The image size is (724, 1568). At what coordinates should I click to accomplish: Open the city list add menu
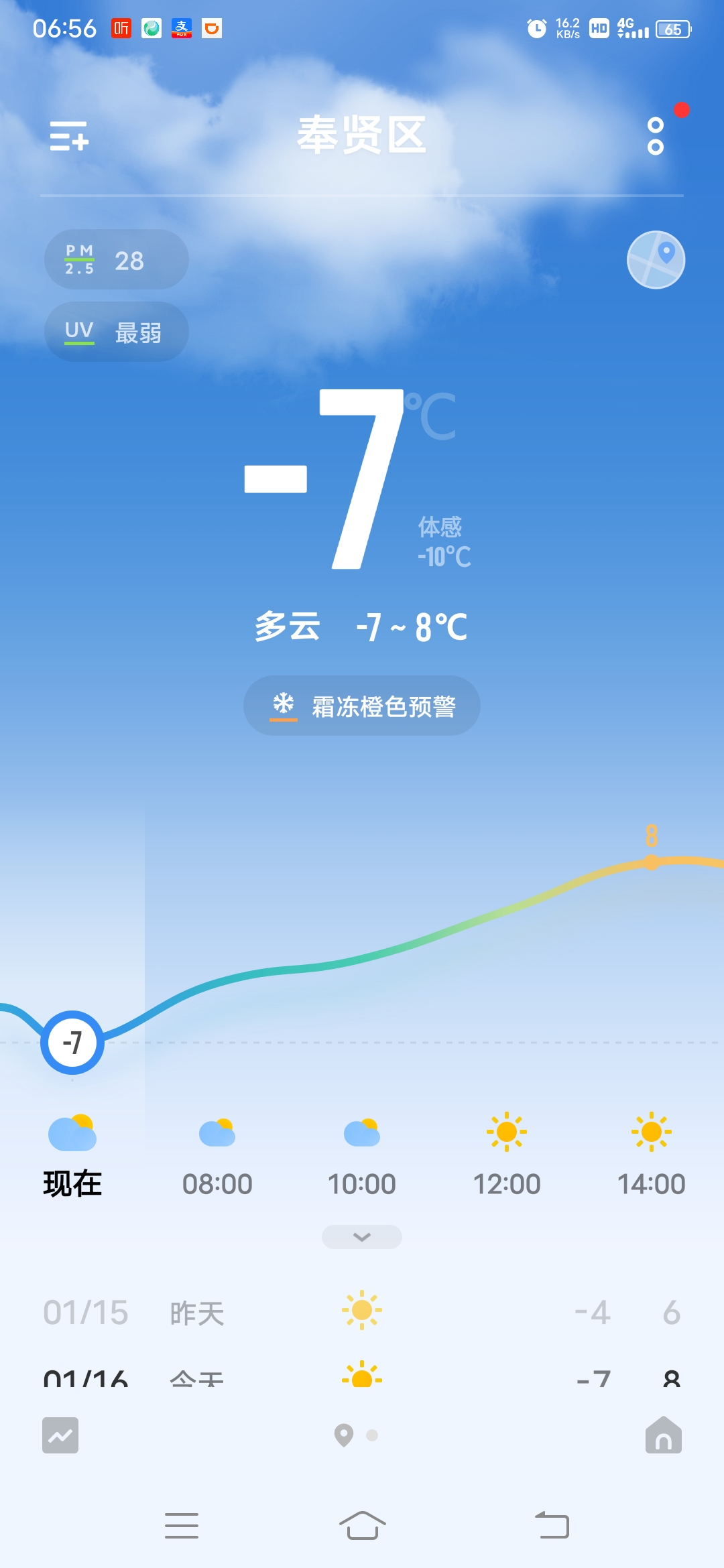pos(69,136)
